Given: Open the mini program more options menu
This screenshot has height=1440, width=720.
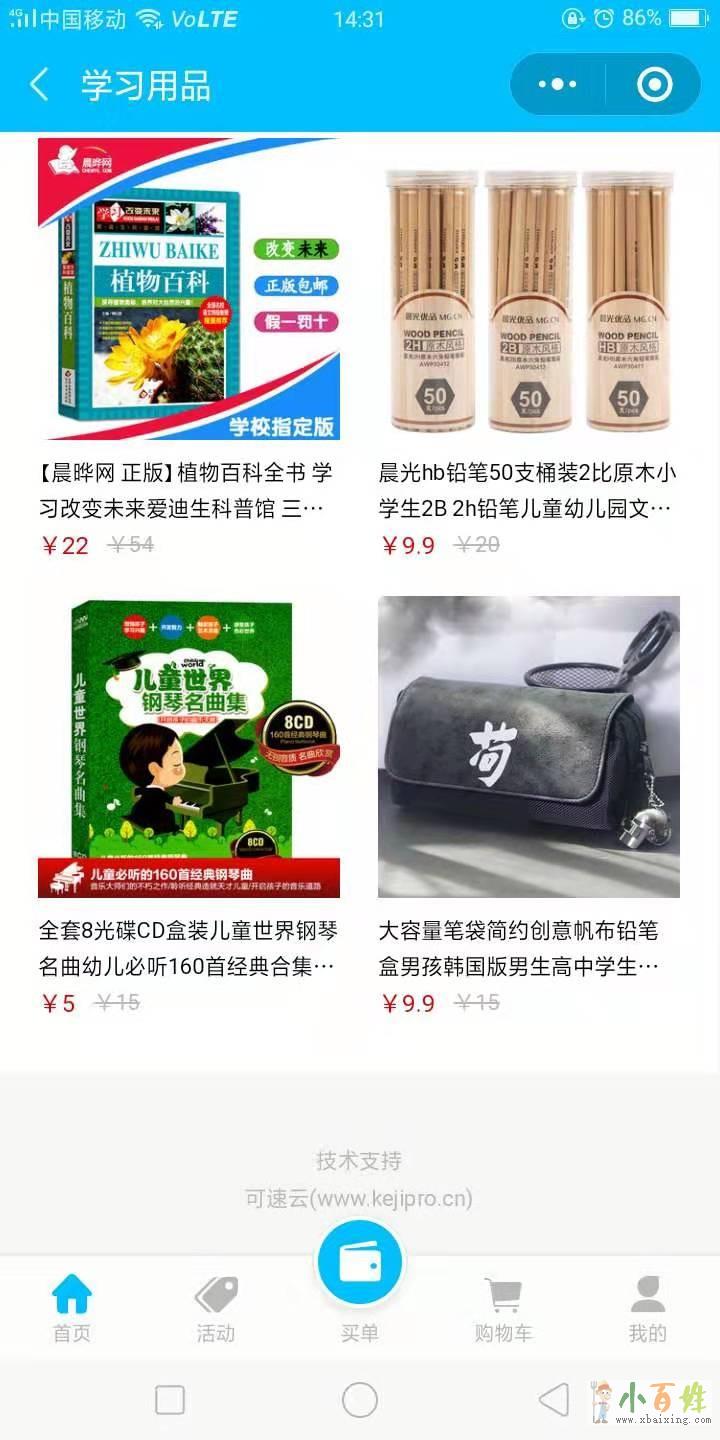Looking at the screenshot, I should pyautogui.click(x=557, y=85).
